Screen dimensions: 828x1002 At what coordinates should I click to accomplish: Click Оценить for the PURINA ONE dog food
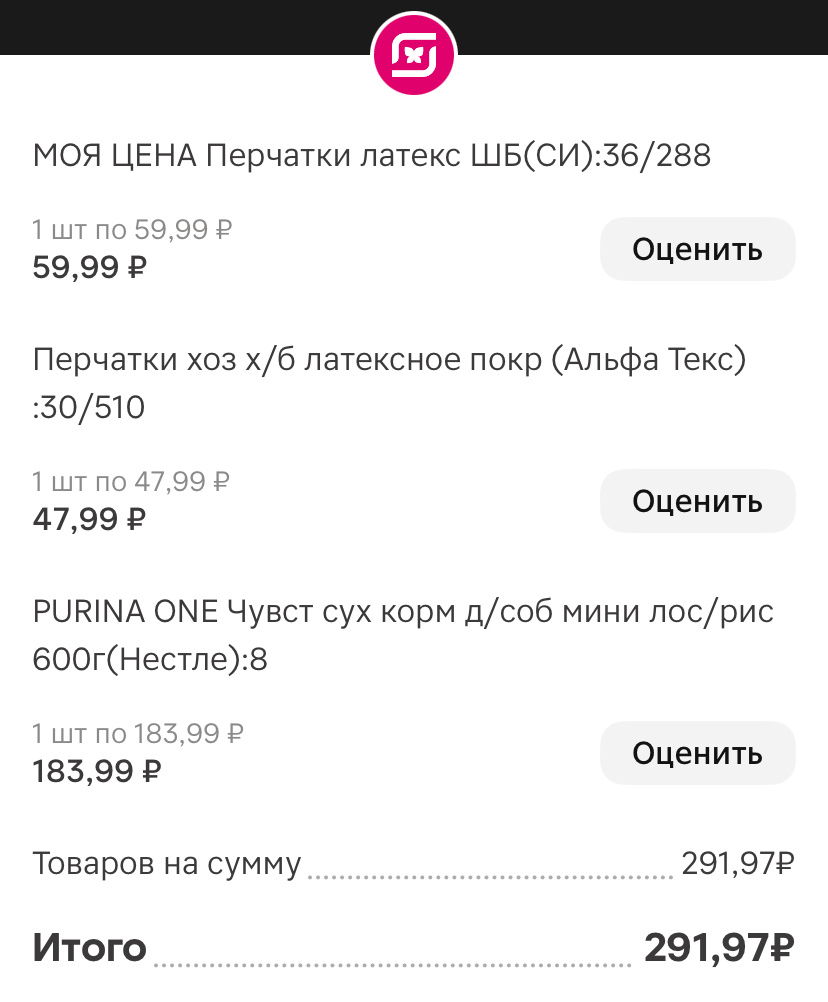(x=697, y=753)
